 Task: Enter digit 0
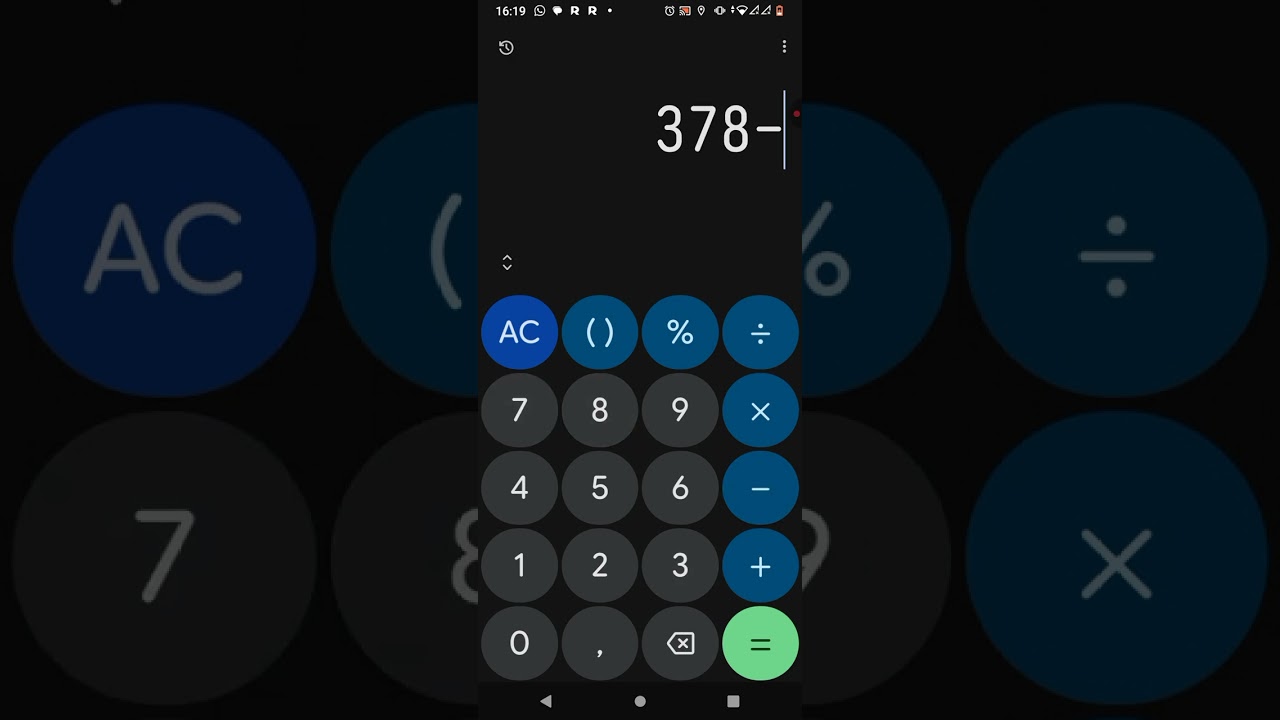point(519,644)
